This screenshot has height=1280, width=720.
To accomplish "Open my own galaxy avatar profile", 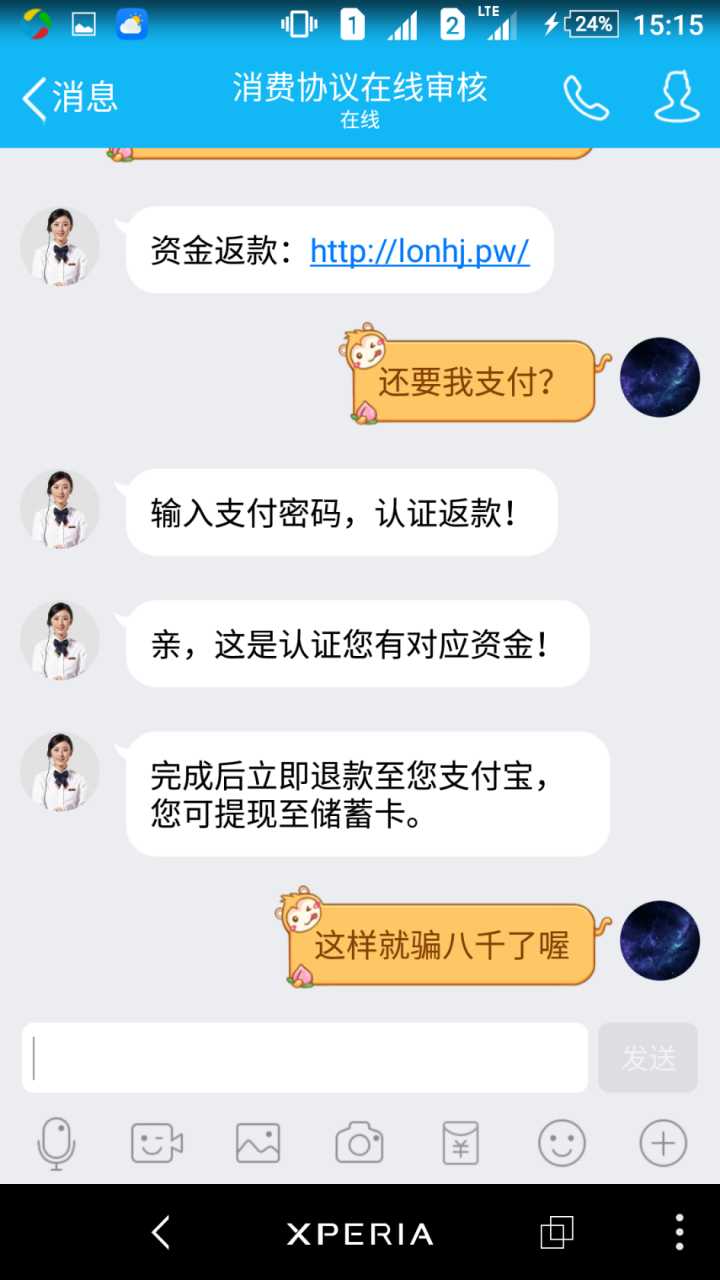I will click(660, 377).
